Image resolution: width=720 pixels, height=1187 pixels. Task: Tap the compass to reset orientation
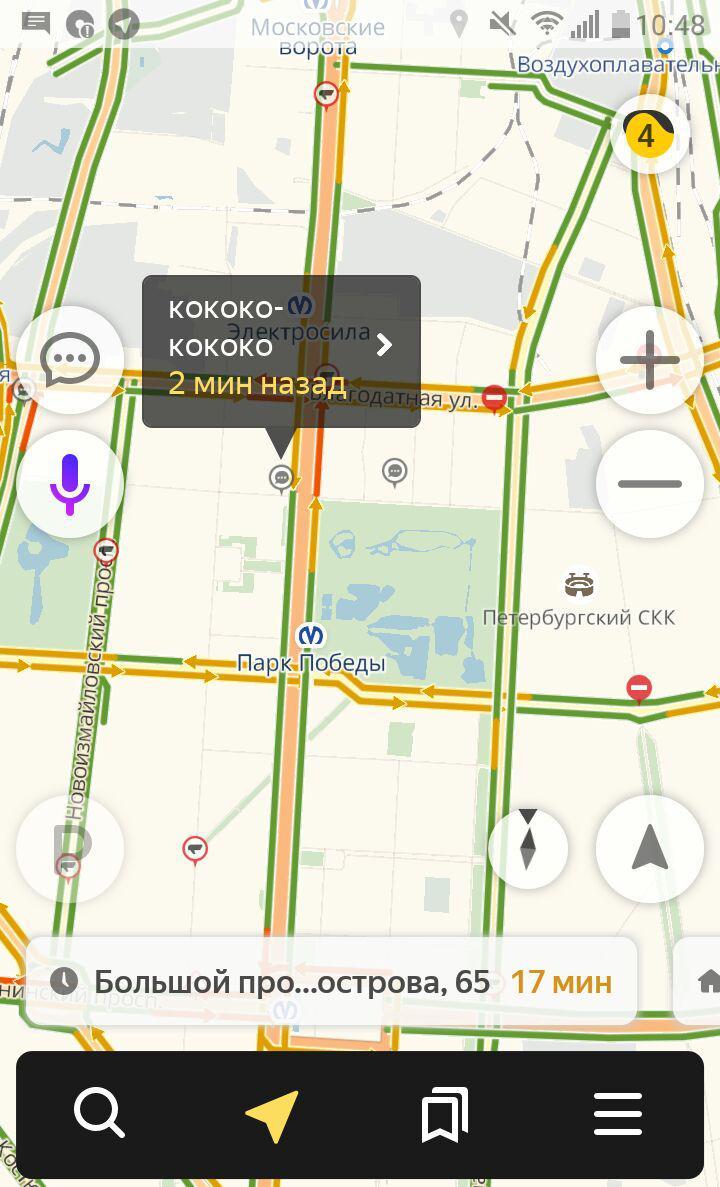point(528,849)
